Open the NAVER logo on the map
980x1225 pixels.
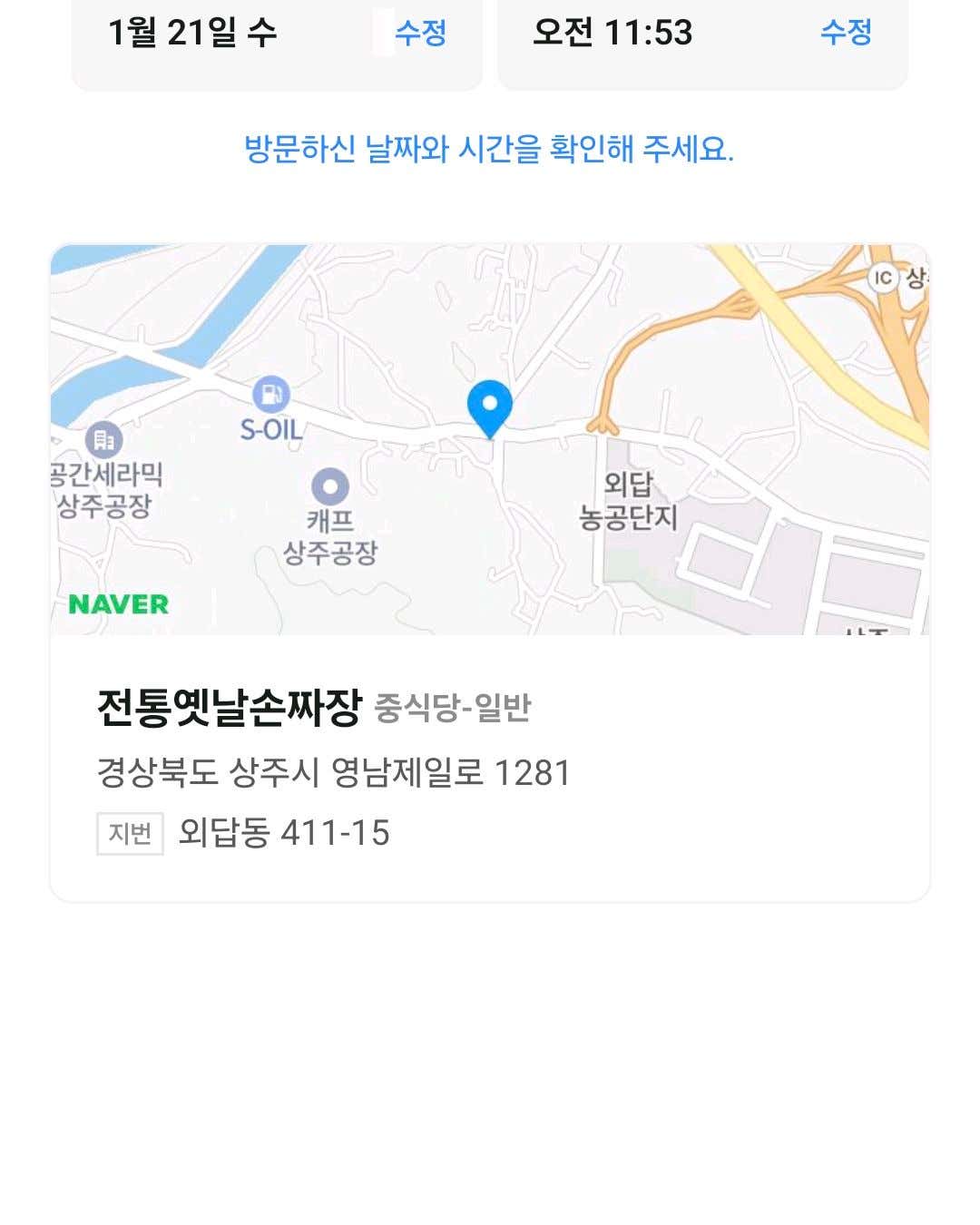119,603
